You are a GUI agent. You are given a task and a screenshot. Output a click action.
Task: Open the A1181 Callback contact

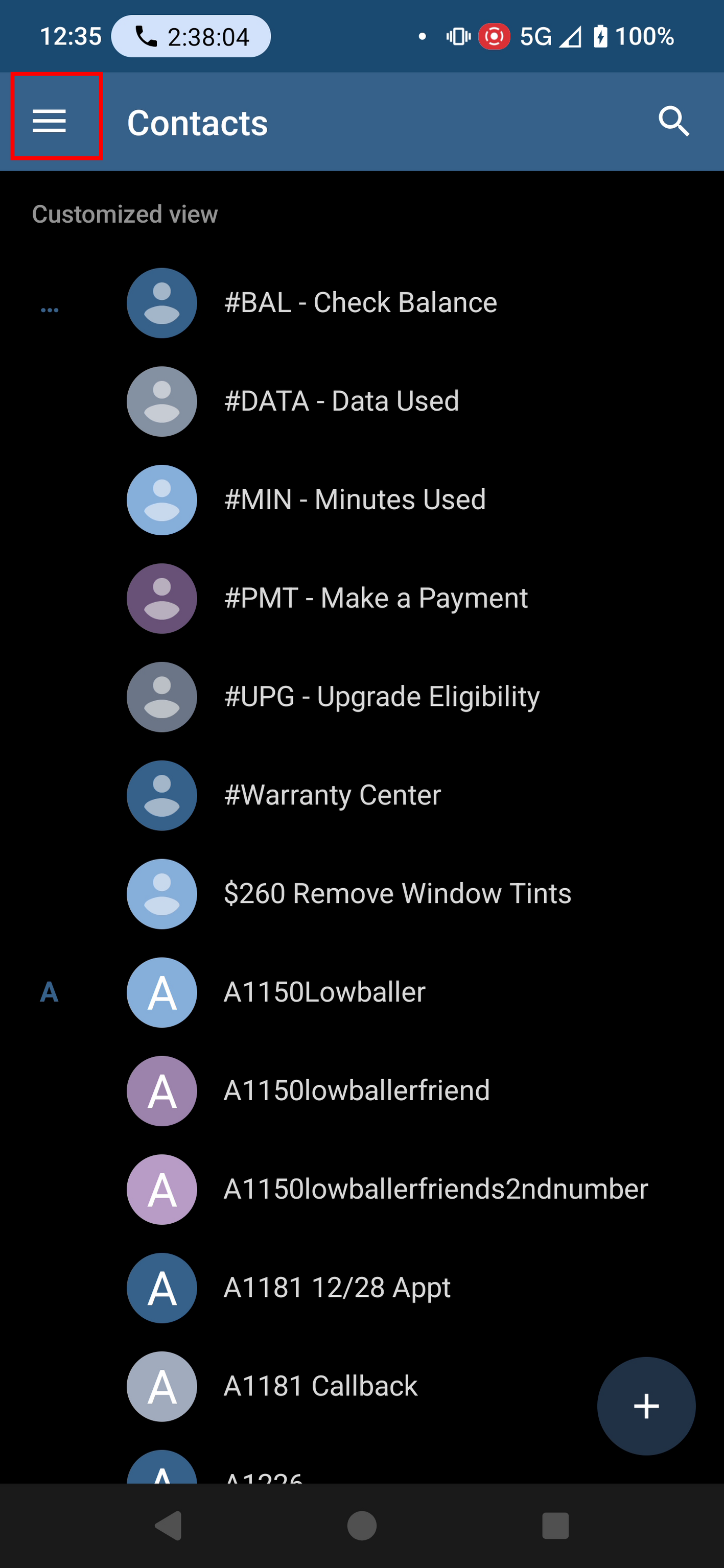click(320, 1387)
